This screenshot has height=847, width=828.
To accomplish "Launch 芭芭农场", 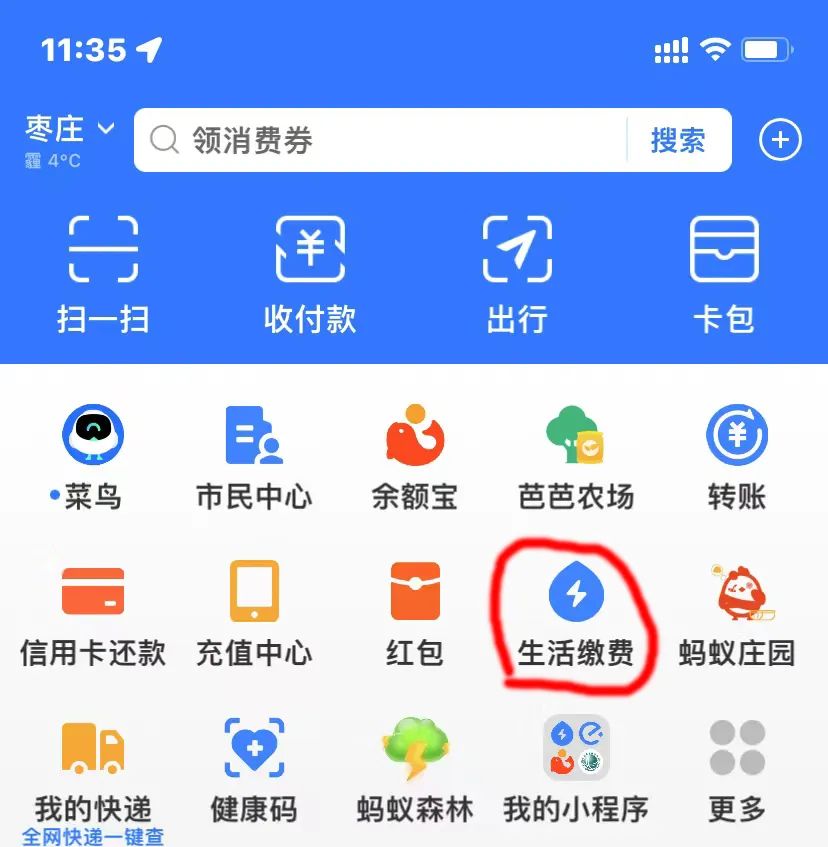I will coord(575,455).
